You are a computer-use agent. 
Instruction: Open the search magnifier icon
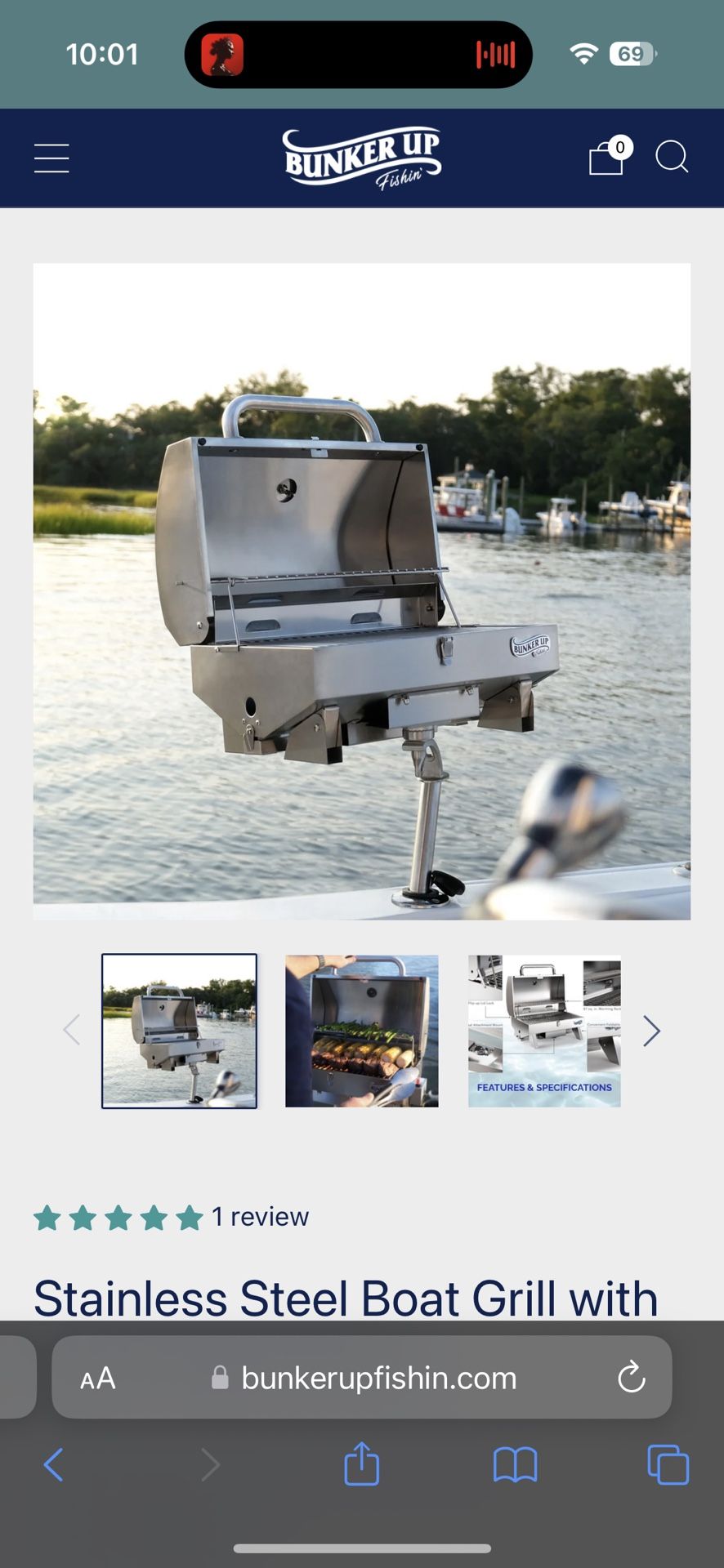673,157
